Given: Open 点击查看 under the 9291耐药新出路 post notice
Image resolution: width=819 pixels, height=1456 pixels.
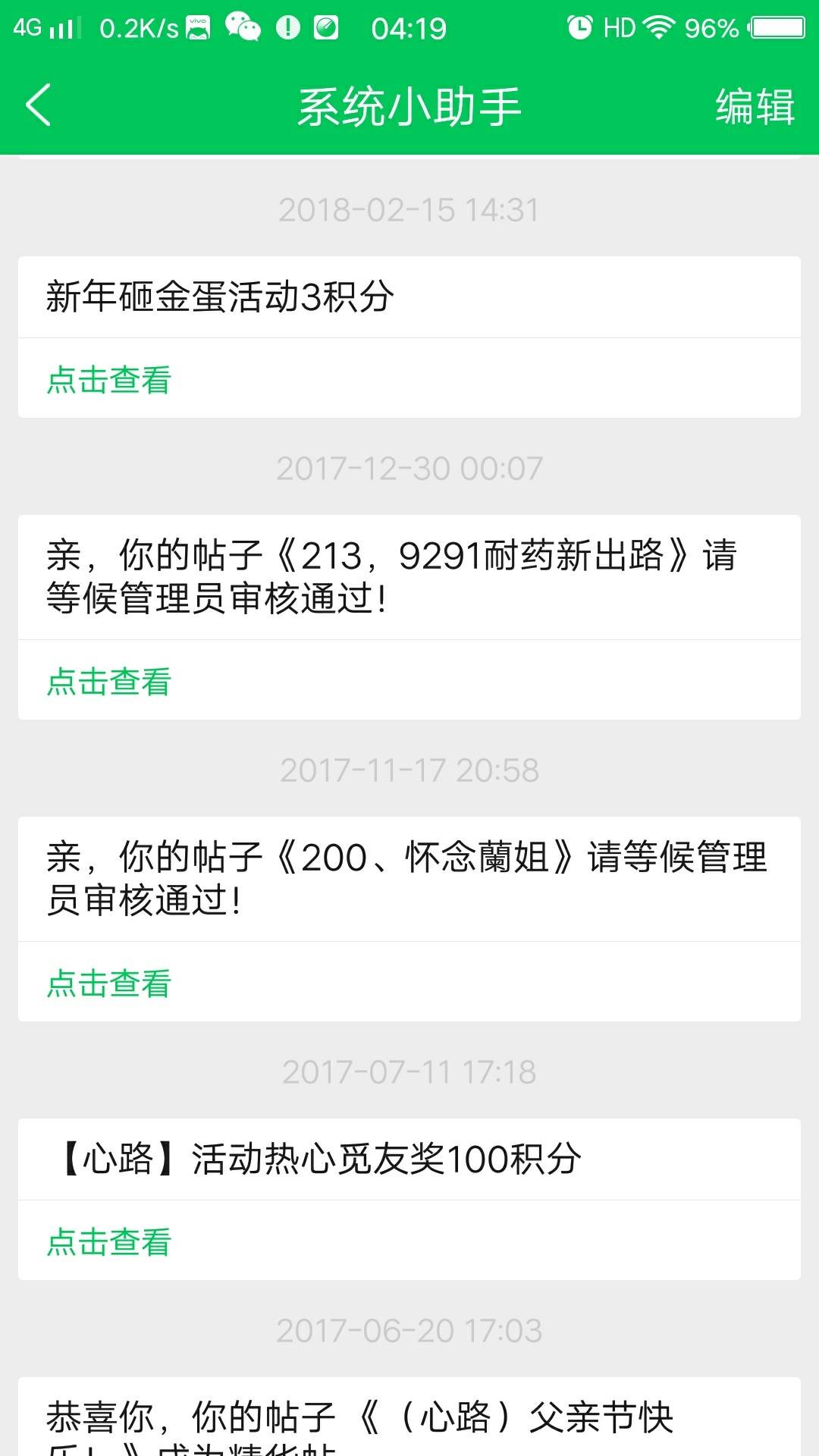Looking at the screenshot, I should tap(109, 681).
